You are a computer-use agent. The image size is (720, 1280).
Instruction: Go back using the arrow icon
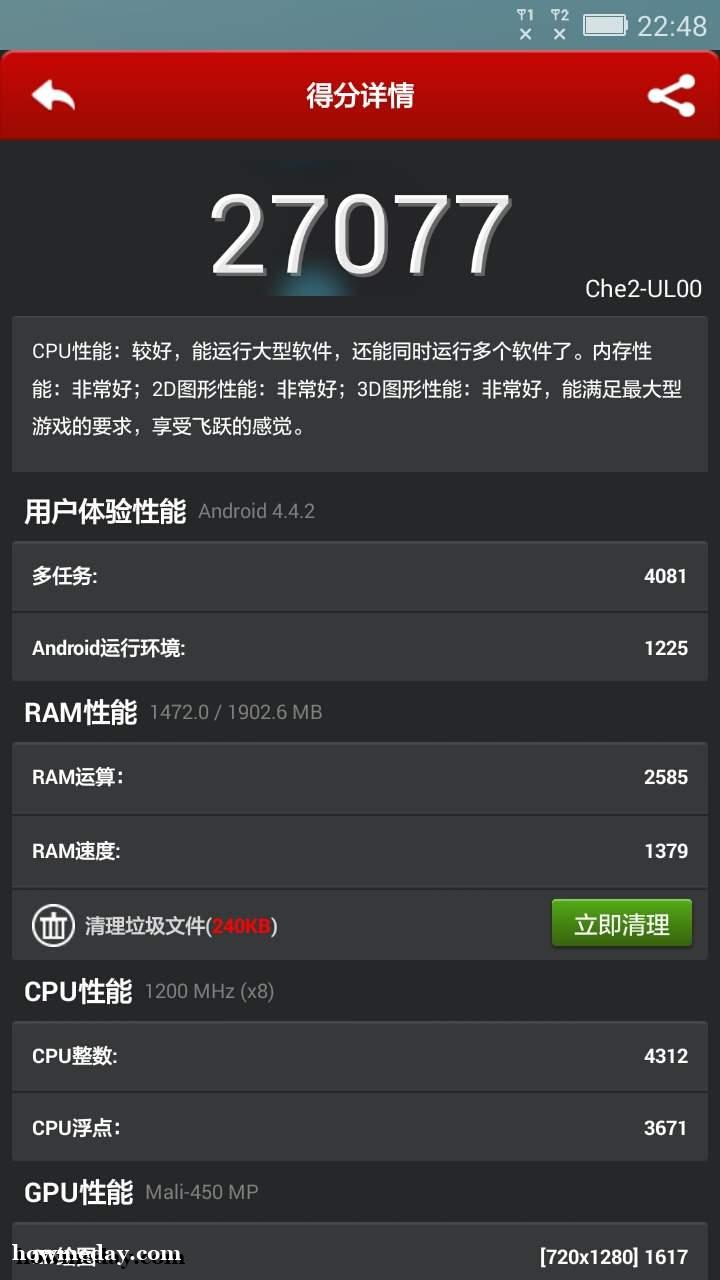[54, 96]
